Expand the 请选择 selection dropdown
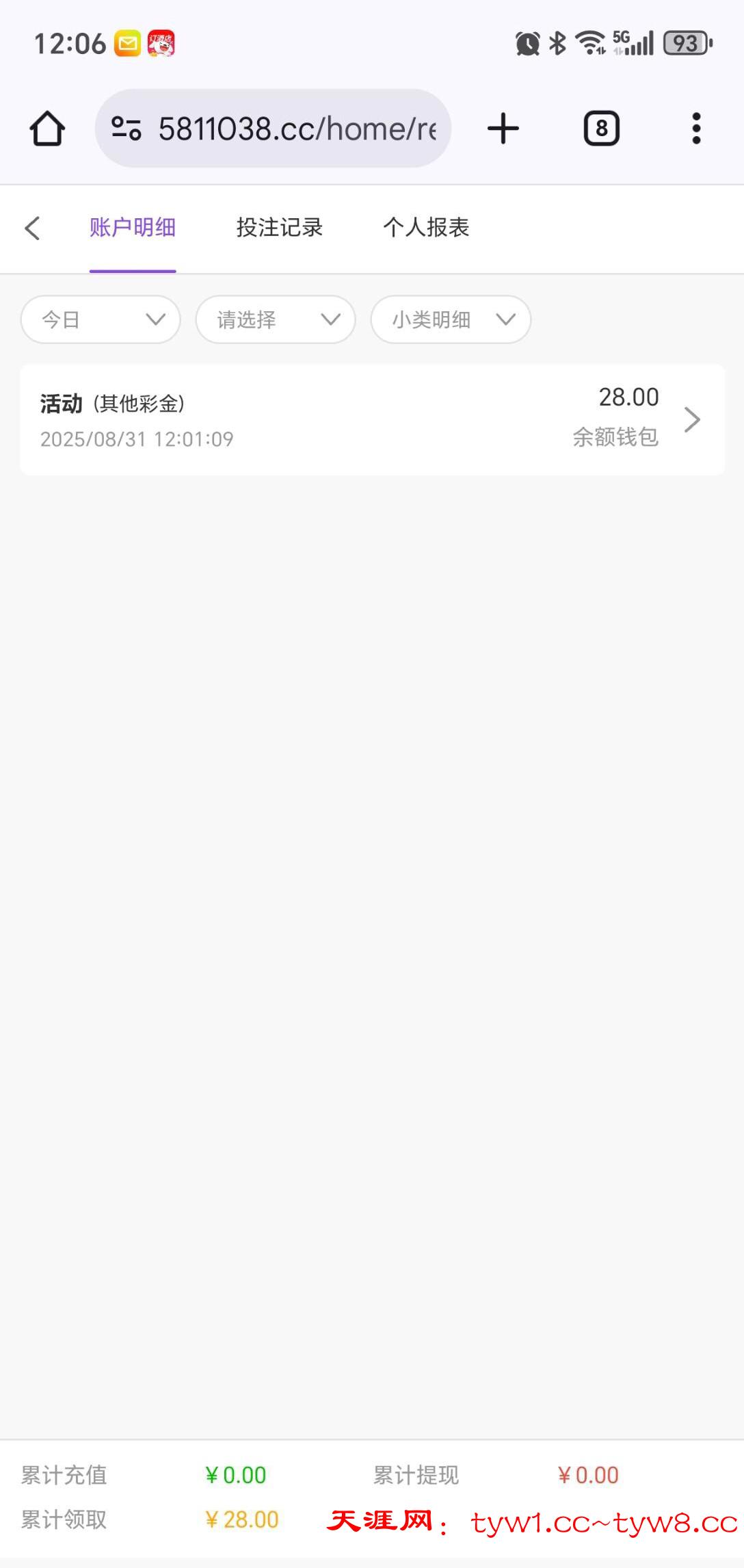 (275, 319)
